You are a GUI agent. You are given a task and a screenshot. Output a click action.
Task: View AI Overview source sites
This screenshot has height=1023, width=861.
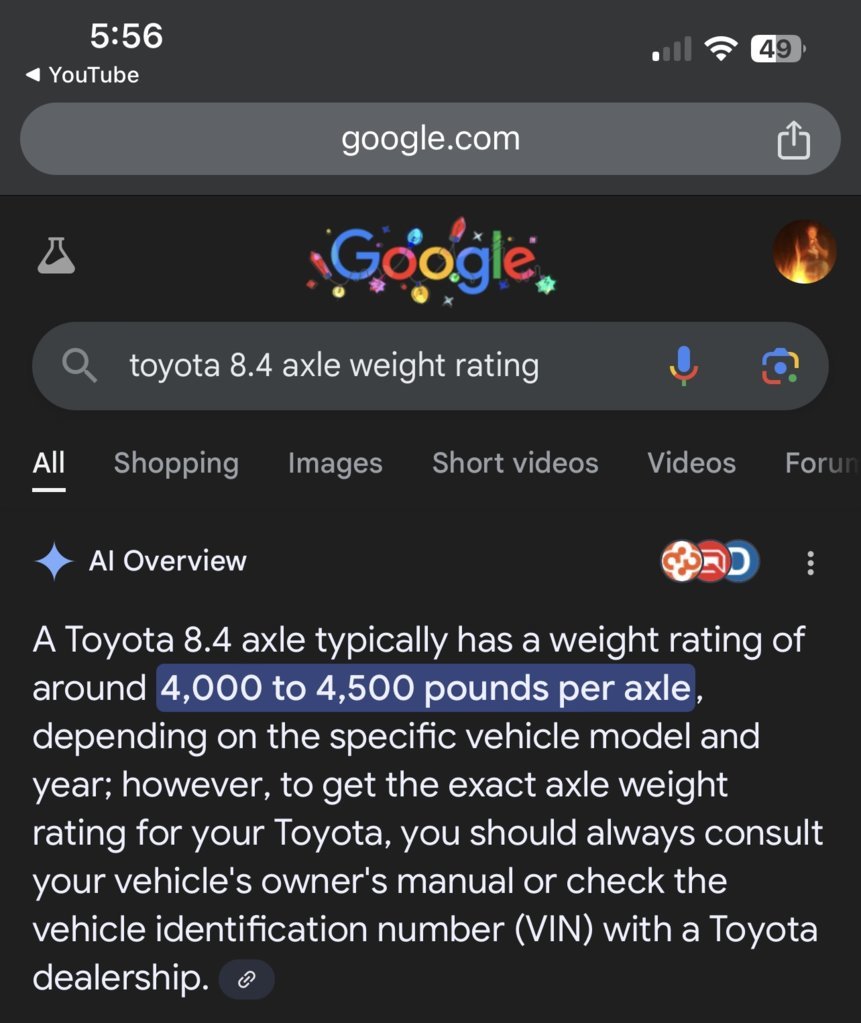(710, 562)
